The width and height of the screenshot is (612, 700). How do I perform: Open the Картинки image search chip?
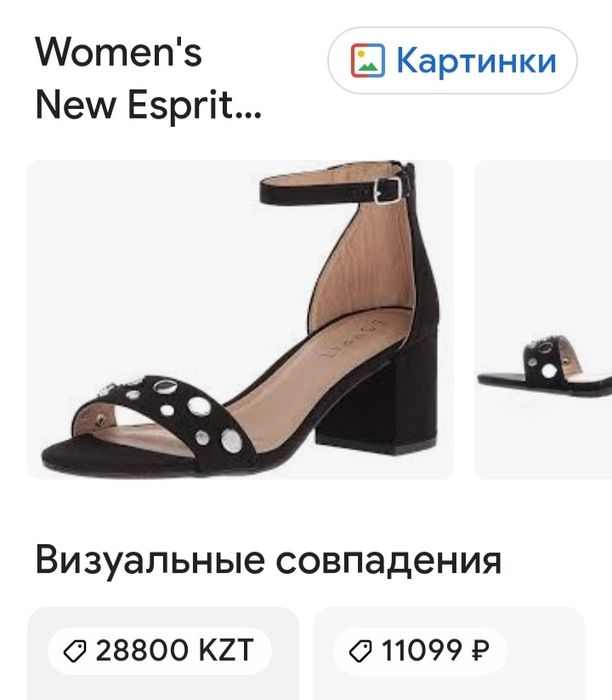(453, 61)
